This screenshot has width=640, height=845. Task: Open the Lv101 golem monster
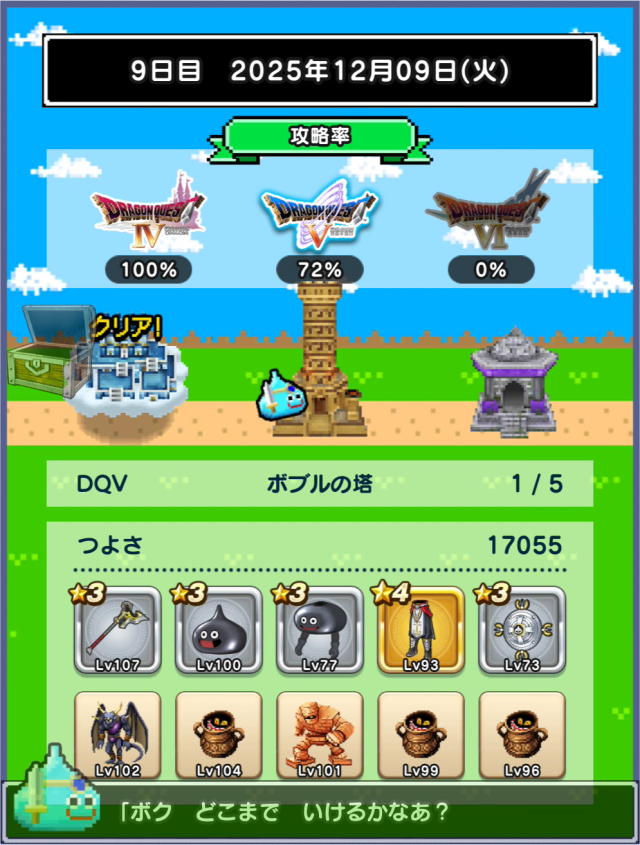(320, 735)
